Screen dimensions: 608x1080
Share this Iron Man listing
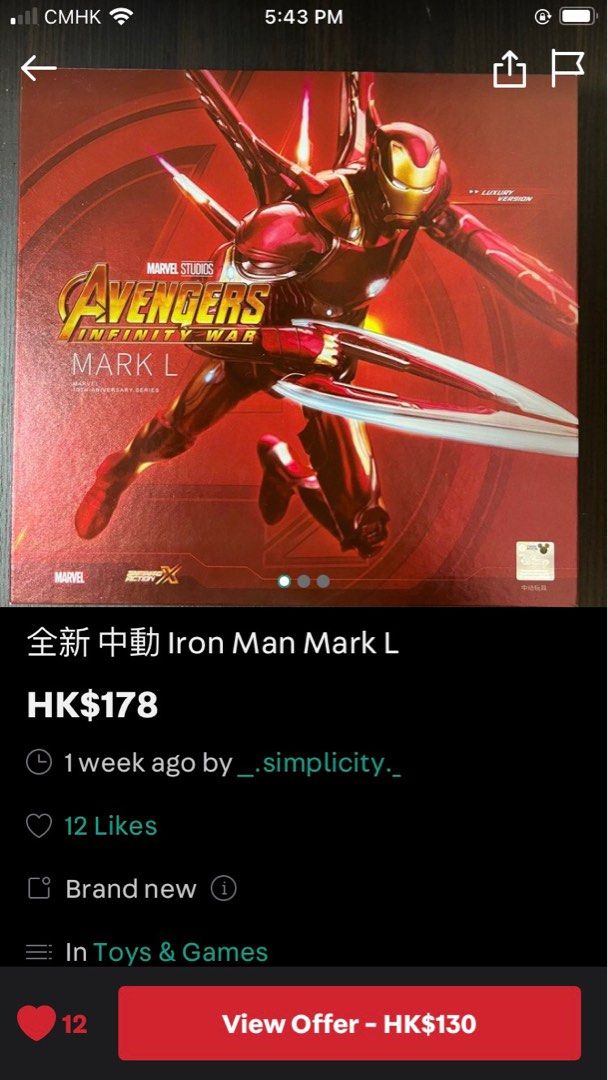tap(510, 68)
